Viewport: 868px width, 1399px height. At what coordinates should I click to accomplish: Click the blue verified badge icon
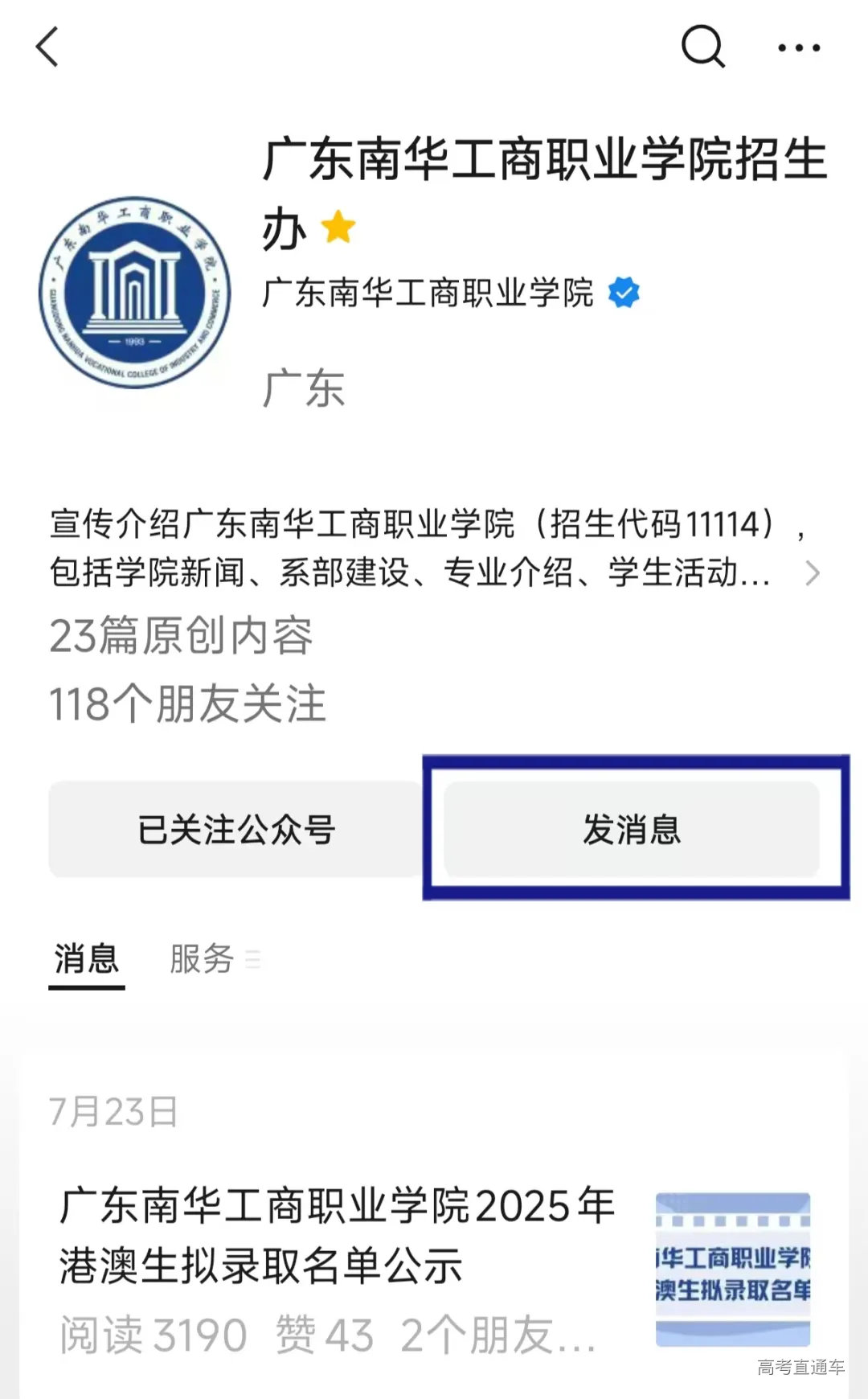click(624, 293)
